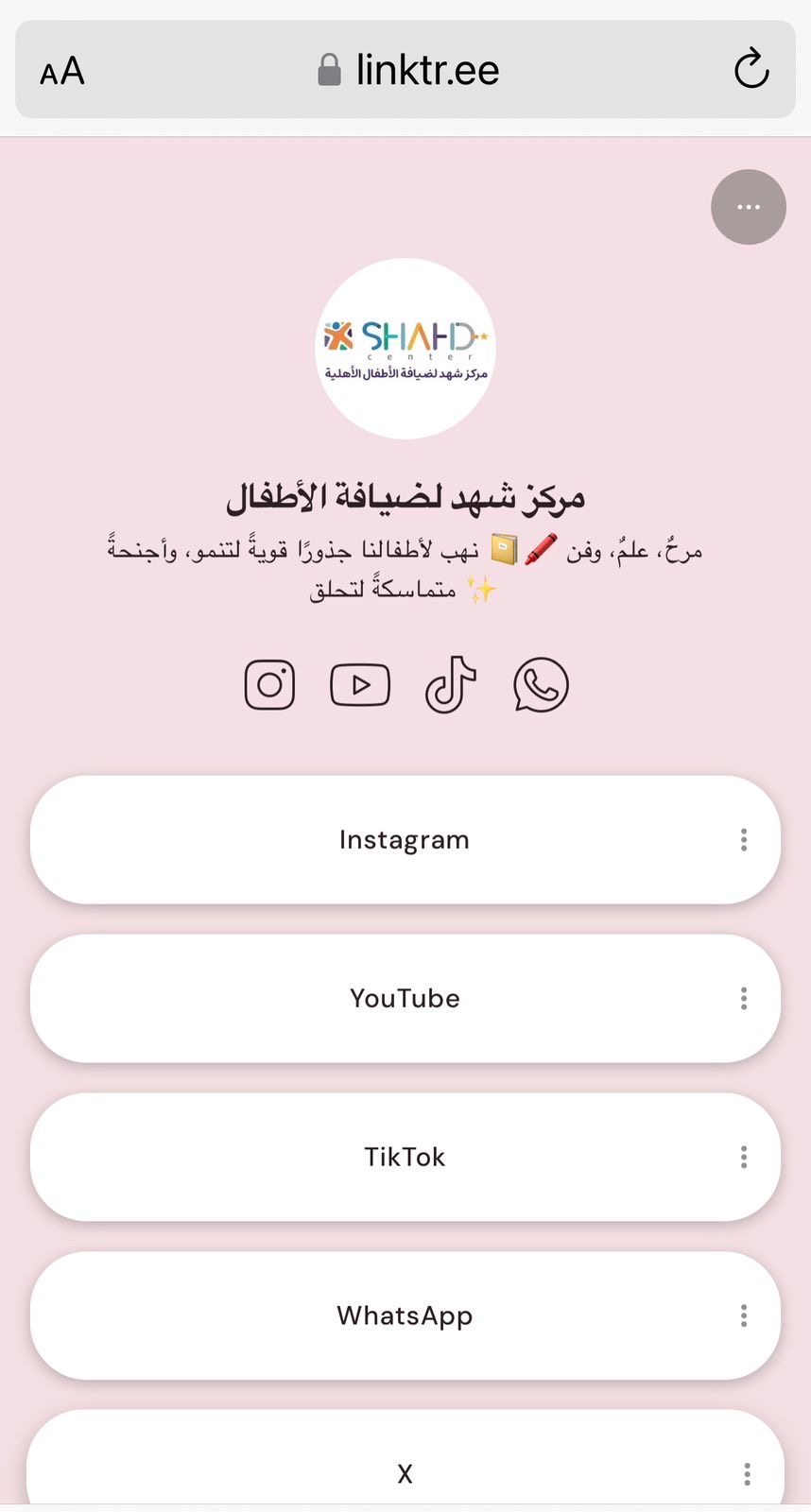
Task: Open options dots on YouTube button
Action: pyautogui.click(x=744, y=999)
